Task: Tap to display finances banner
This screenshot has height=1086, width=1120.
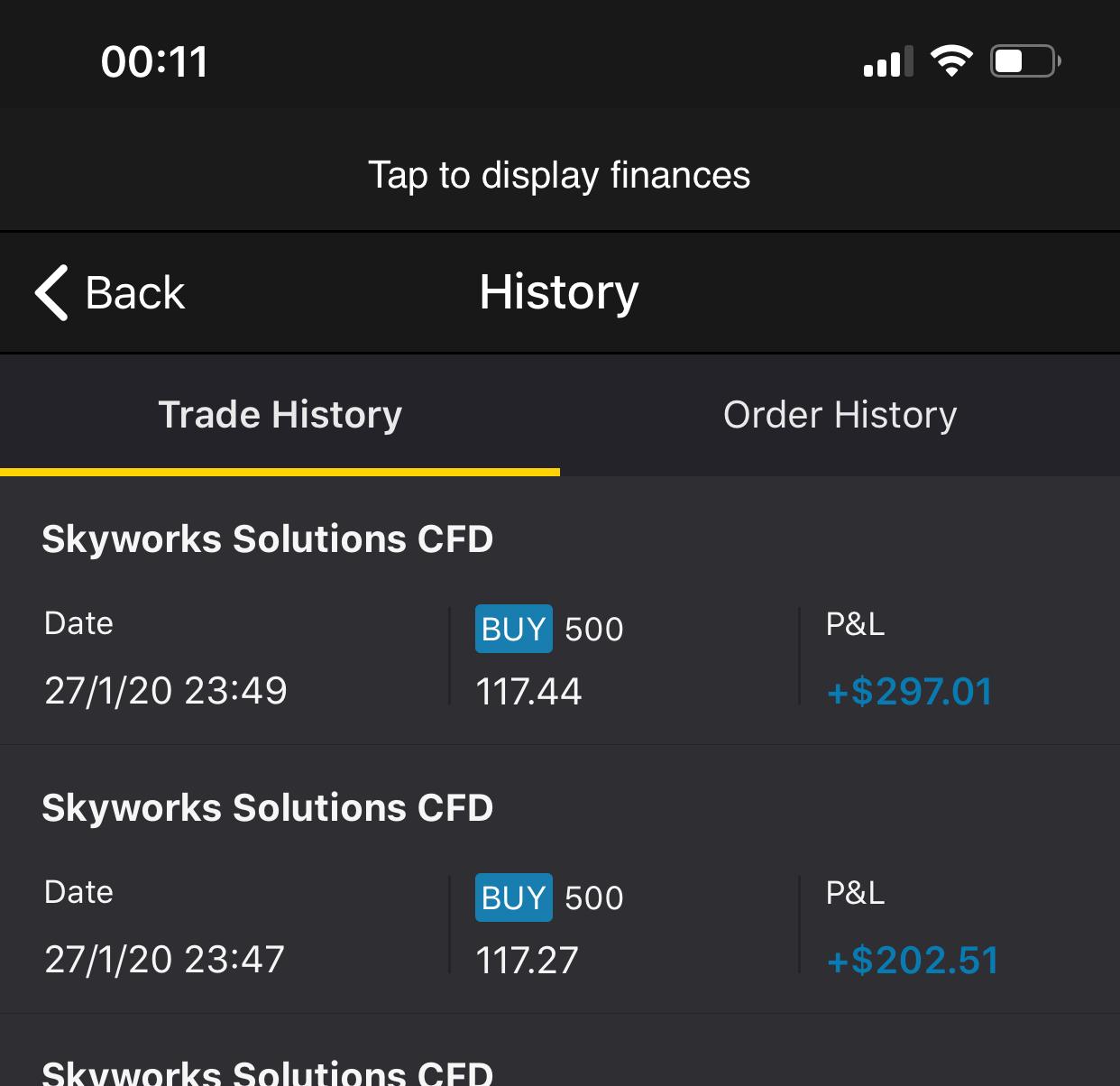Action: 559,175
